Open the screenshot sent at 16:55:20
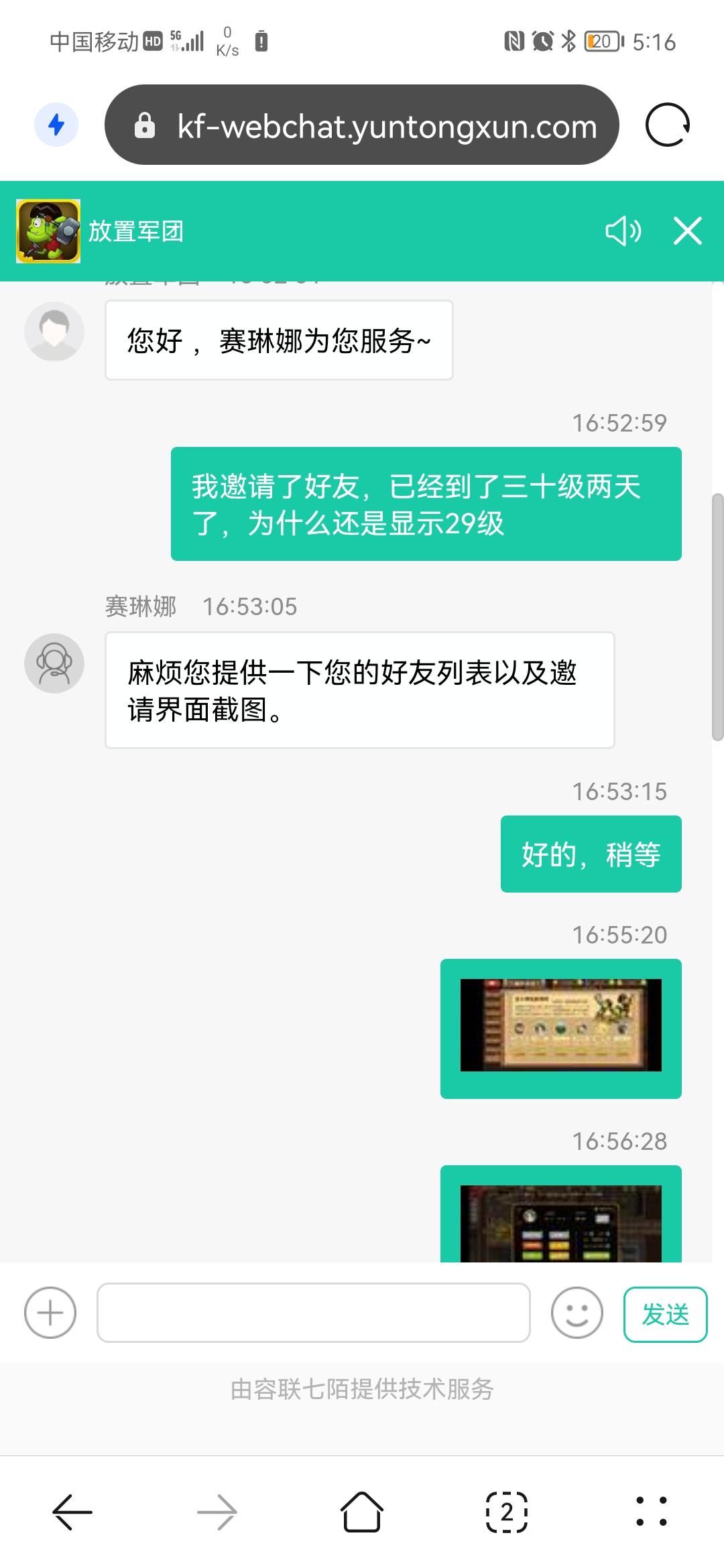Viewport: 724px width, 1568px height. tap(561, 1027)
